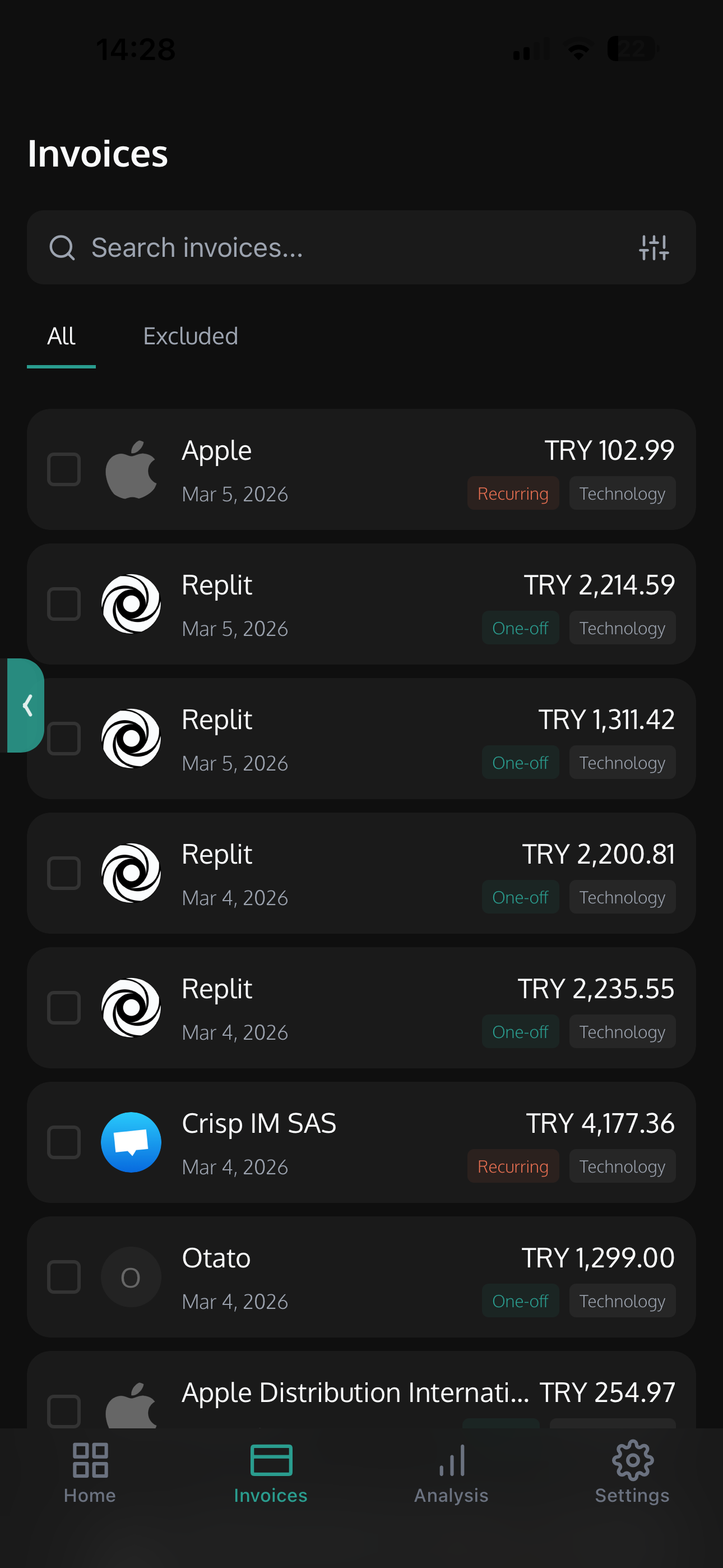
Task: Go to the Home tab
Action: point(90,1472)
